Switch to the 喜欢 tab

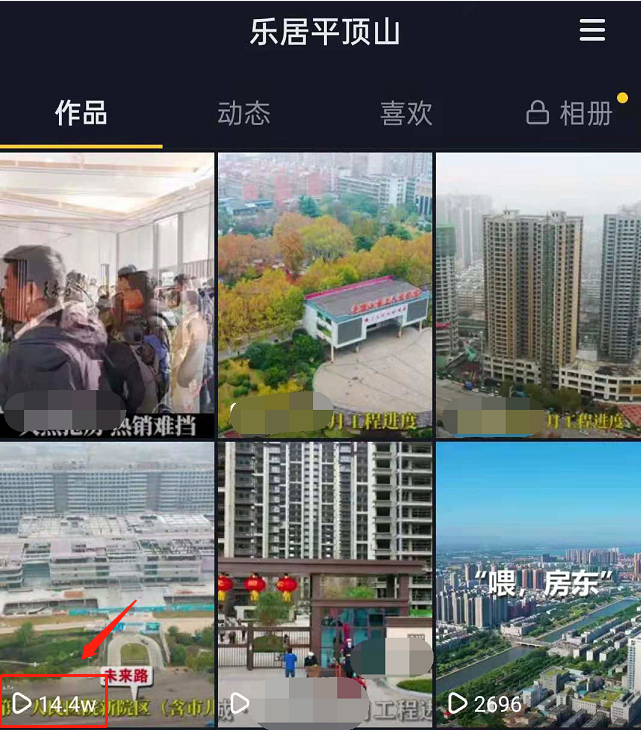(406, 113)
